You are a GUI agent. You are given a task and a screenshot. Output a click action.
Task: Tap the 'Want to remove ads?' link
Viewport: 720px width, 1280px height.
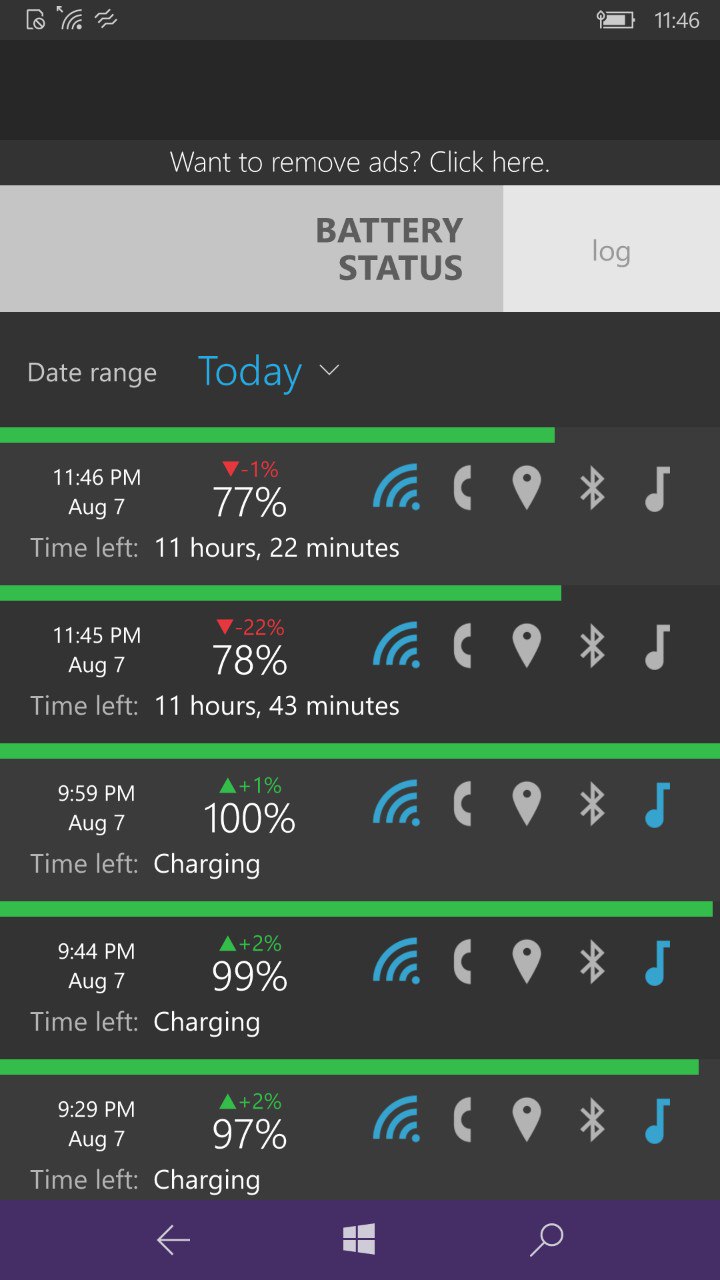pos(360,162)
